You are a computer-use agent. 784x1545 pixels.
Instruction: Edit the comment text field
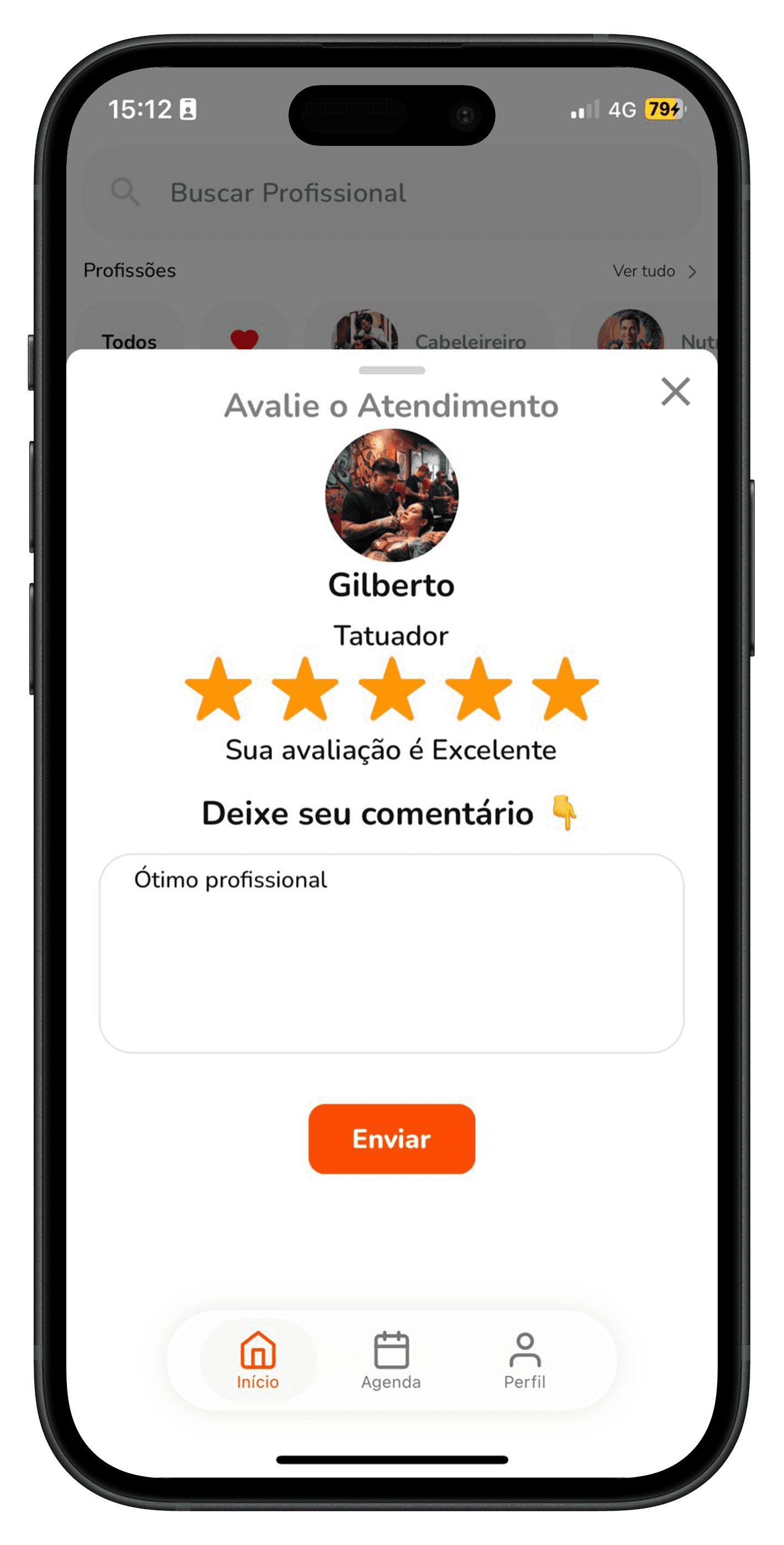tap(392, 954)
